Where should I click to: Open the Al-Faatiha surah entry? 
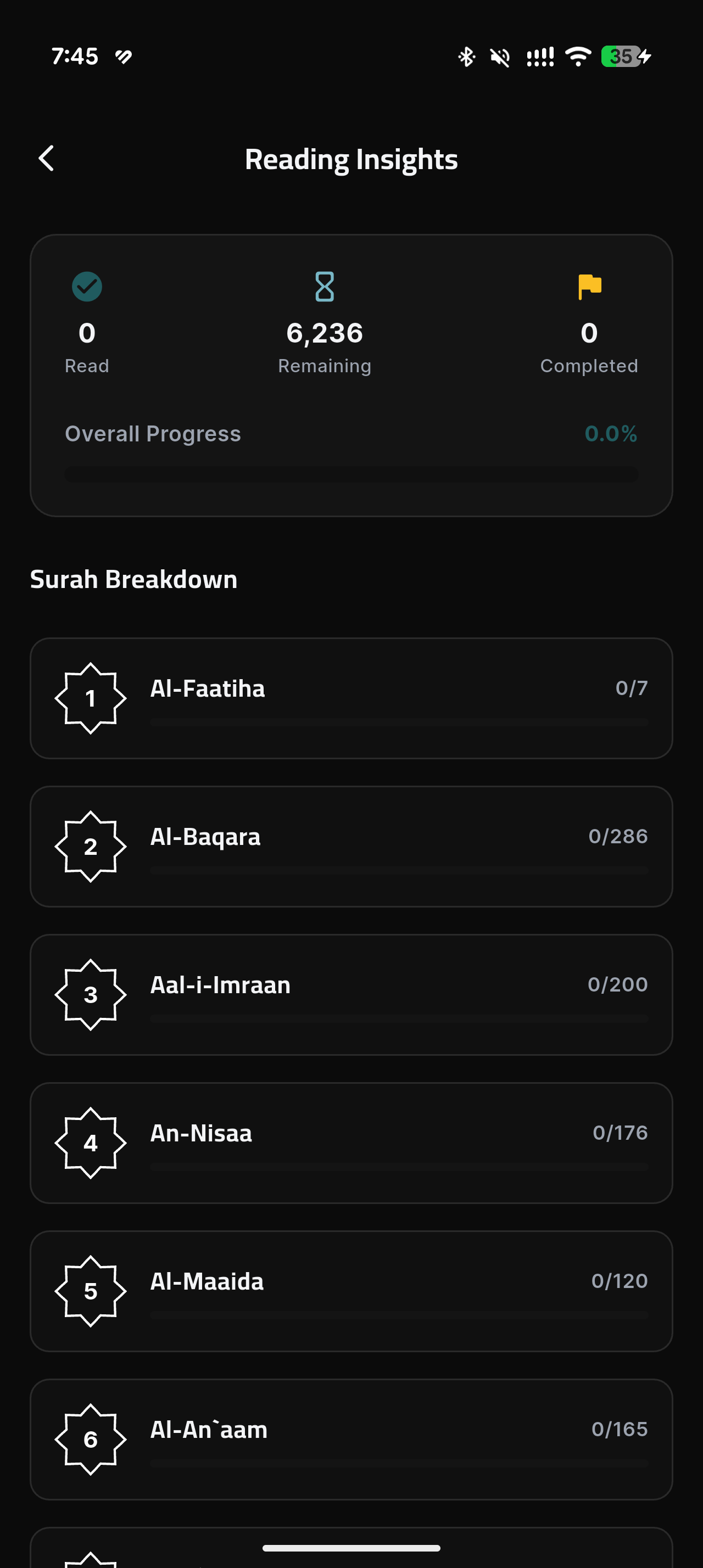pyautogui.click(x=352, y=698)
